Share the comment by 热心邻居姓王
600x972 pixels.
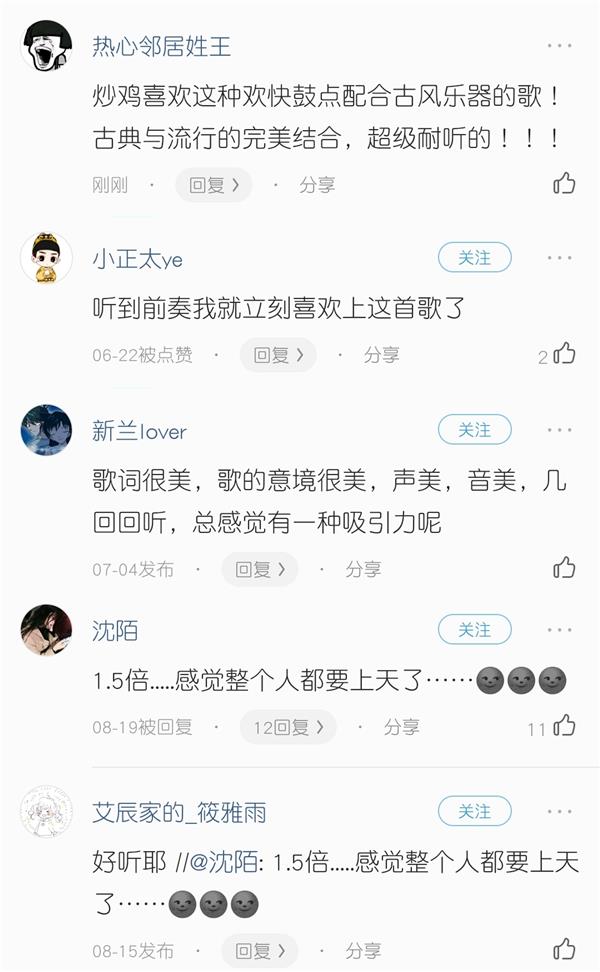coord(317,185)
